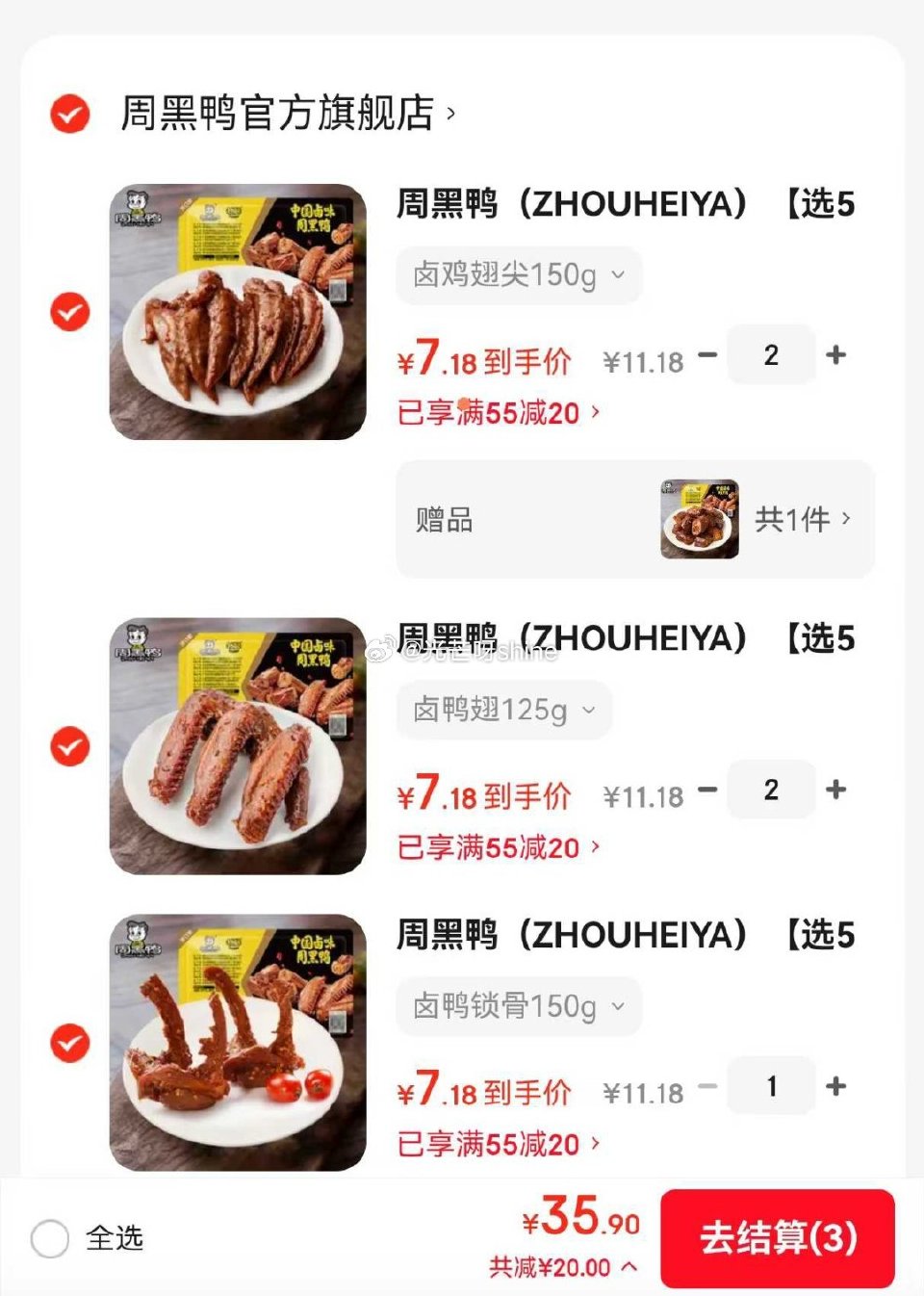The image size is (924, 1296).
Task: Deselect the 卤鸭锁骨 item checkmark
Action: coord(67,1043)
